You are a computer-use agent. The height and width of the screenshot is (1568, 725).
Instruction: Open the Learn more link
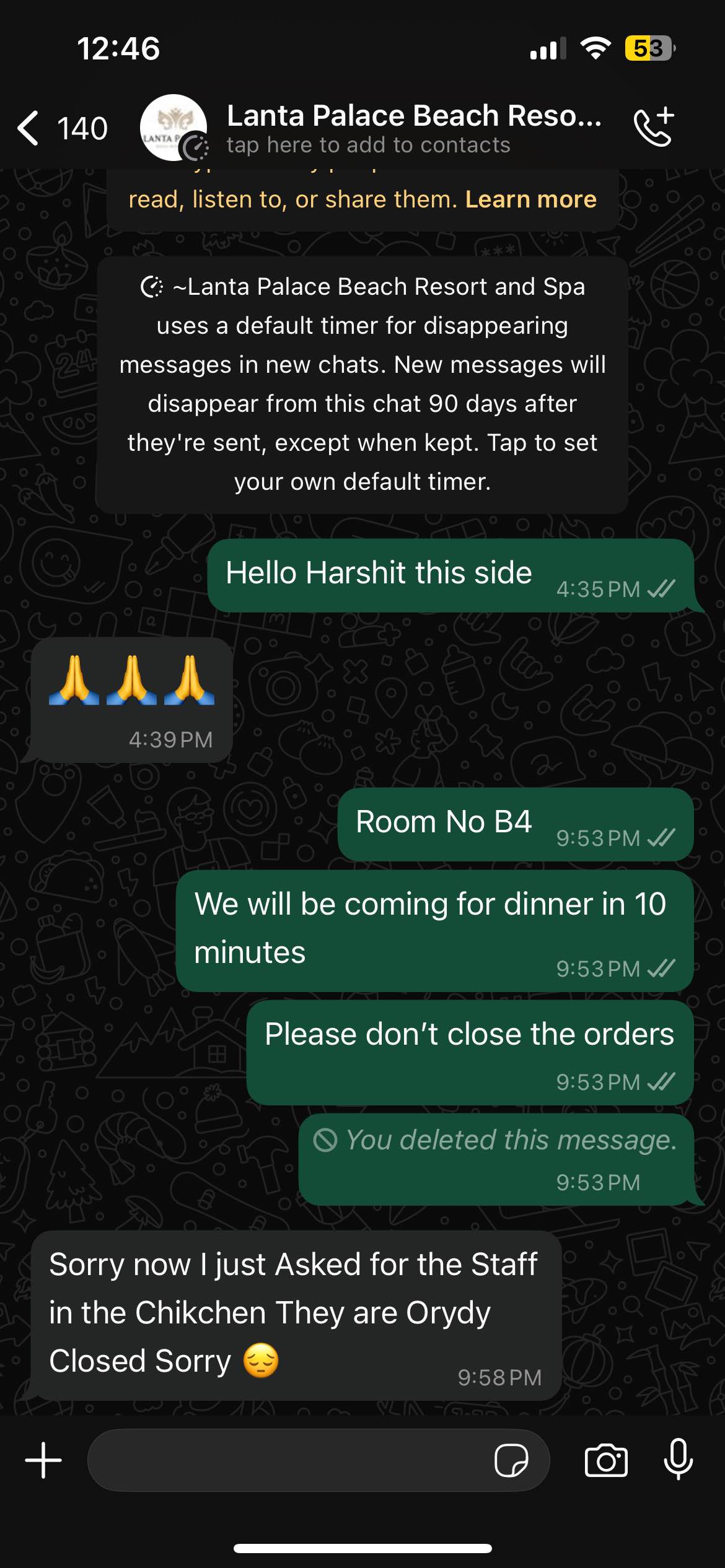[530, 199]
